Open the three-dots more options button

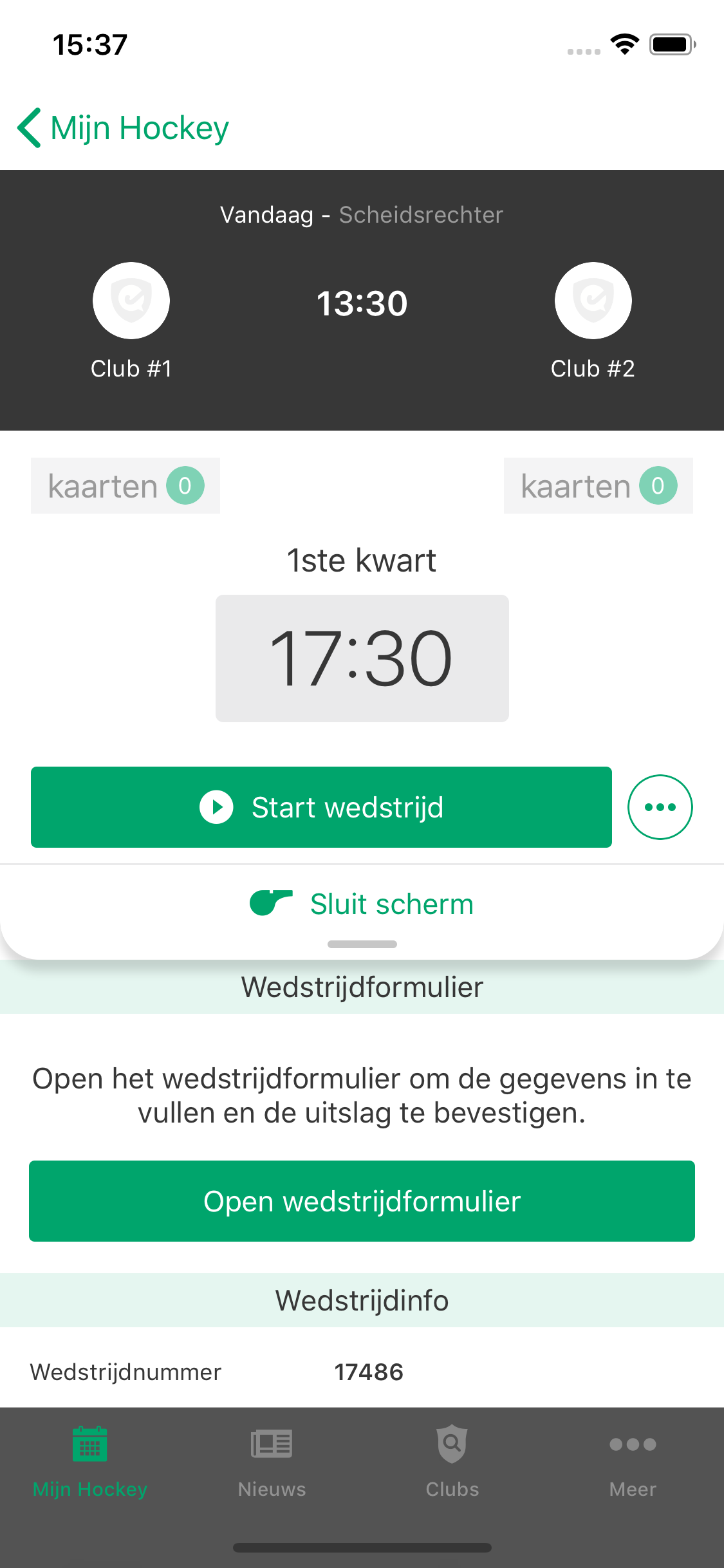click(x=660, y=807)
